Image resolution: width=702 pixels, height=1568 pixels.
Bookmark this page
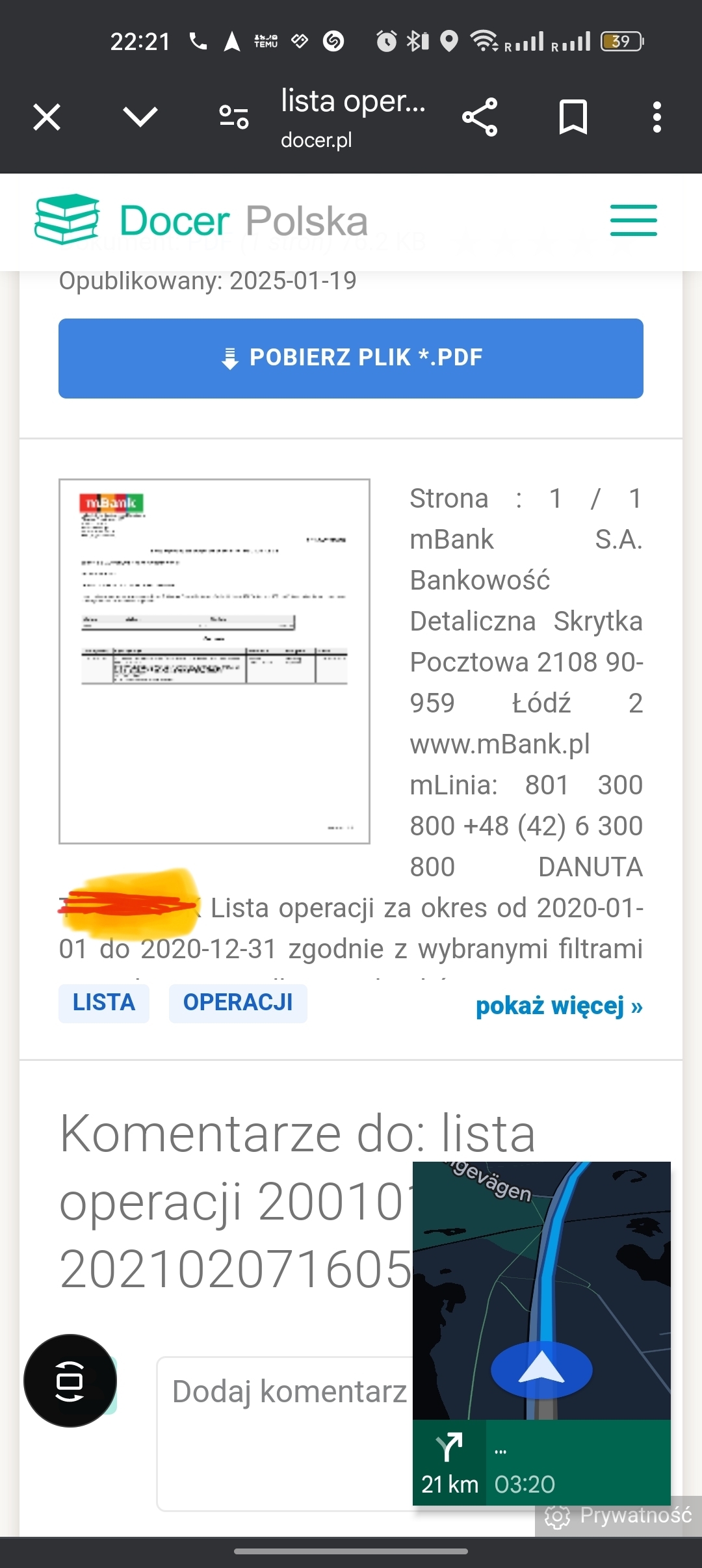[x=573, y=118]
